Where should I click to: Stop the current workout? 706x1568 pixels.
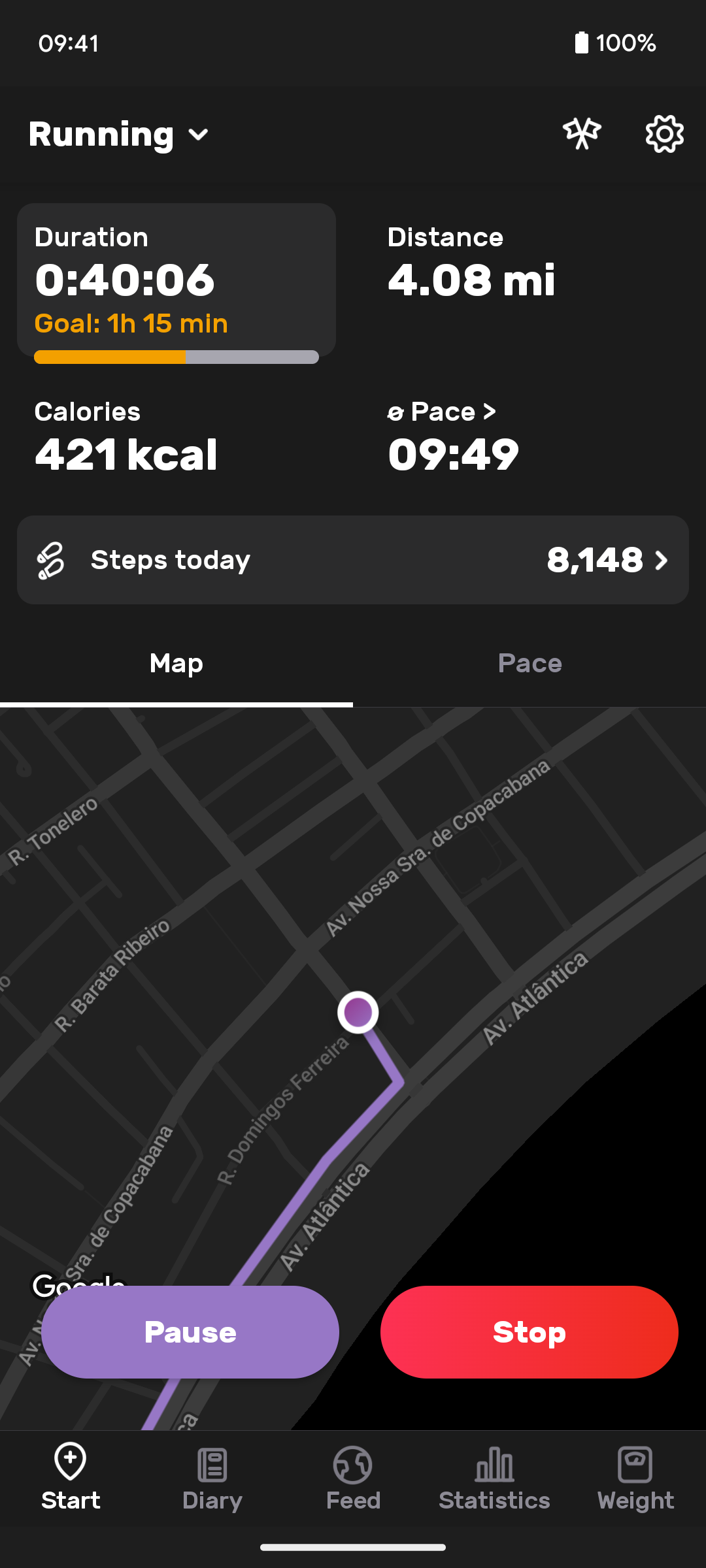(x=529, y=1332)
